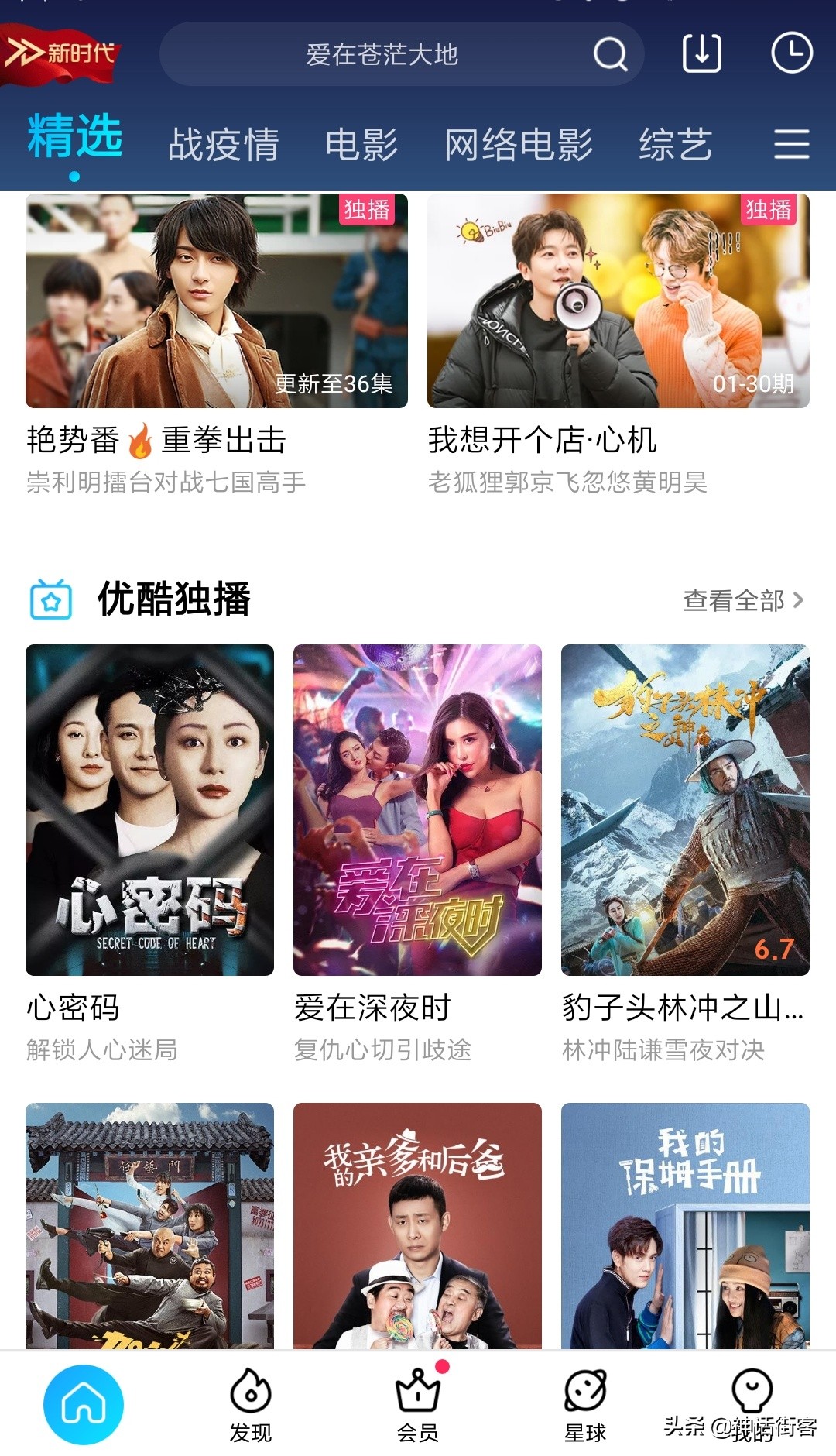The image size is (836, 1456).
Task: Play 我想开个店·心机 show
Action: [x=618, y=301]
